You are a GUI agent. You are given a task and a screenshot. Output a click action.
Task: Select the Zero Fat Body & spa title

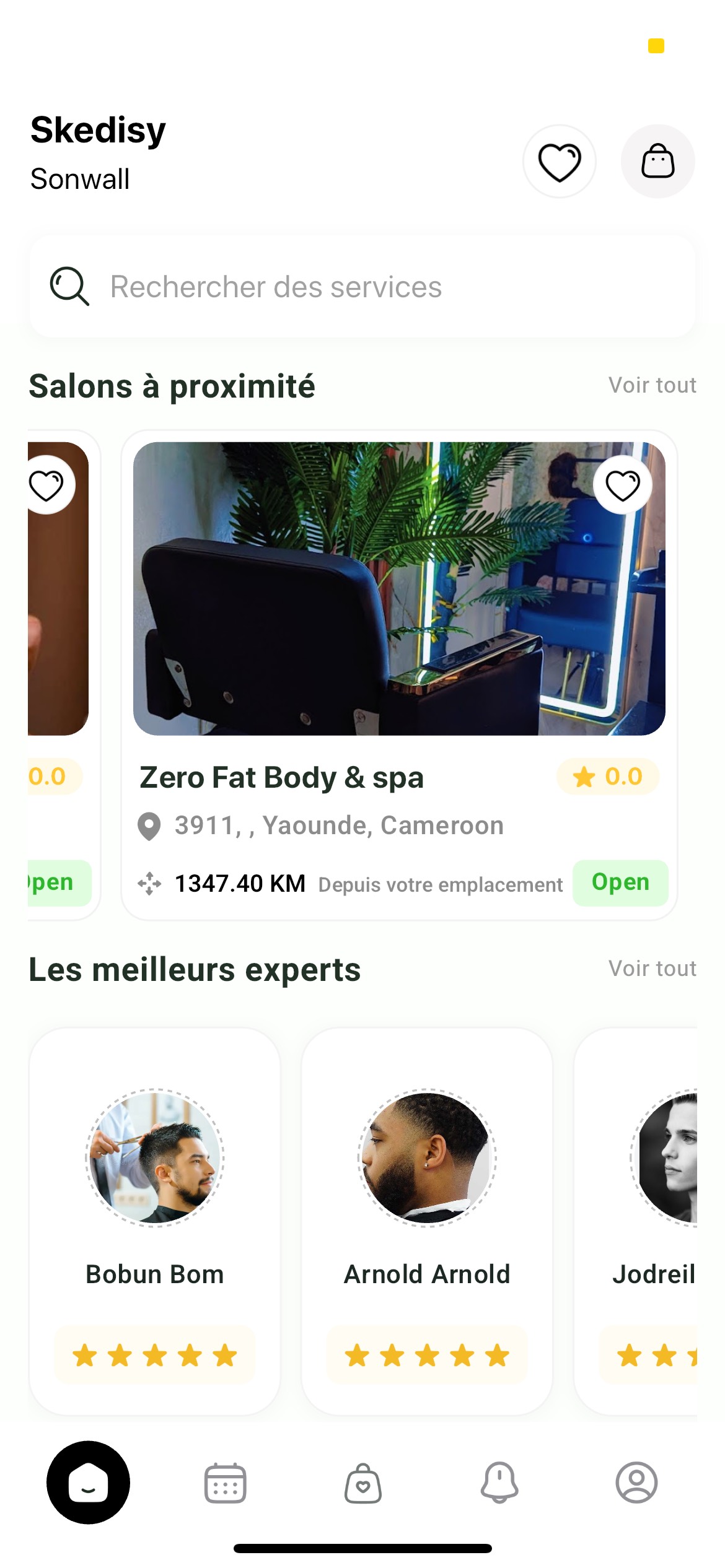pyautogui.click(x=281, y=777)
